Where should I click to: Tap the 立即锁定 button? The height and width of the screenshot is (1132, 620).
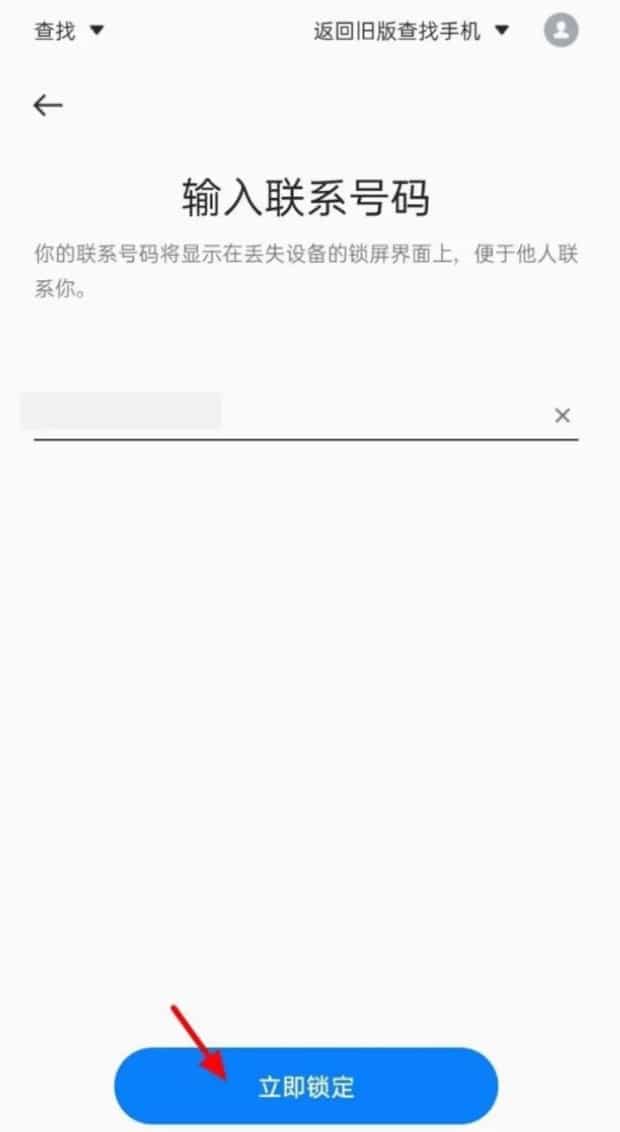(306, 1087)
